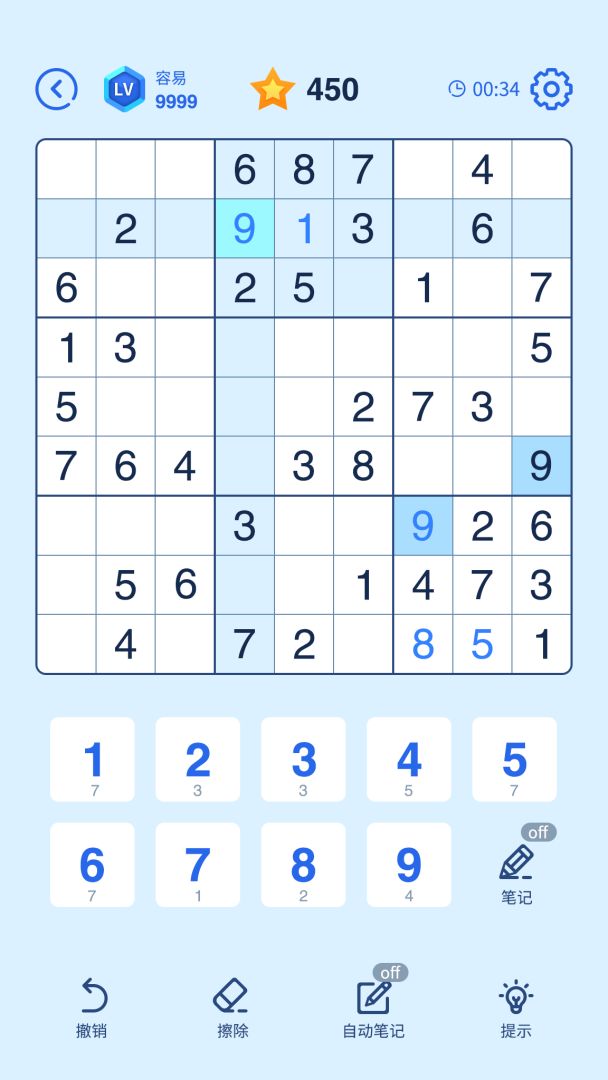Tap the star score icon

(x=272, y=89)
